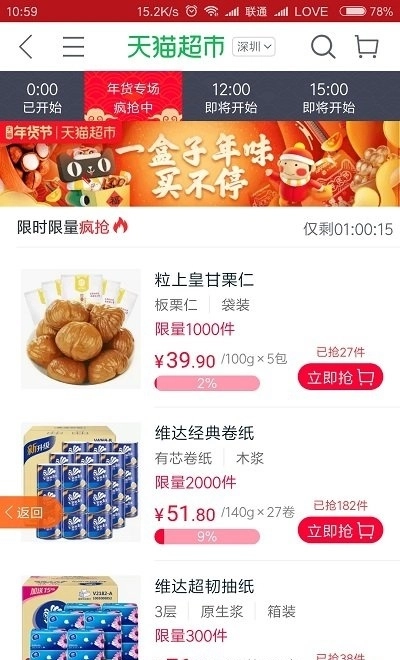Open the 粒上皇甘栗仁 product image
Screen dimensions: 400x660
pyautogui.click(x=81, y=329)
